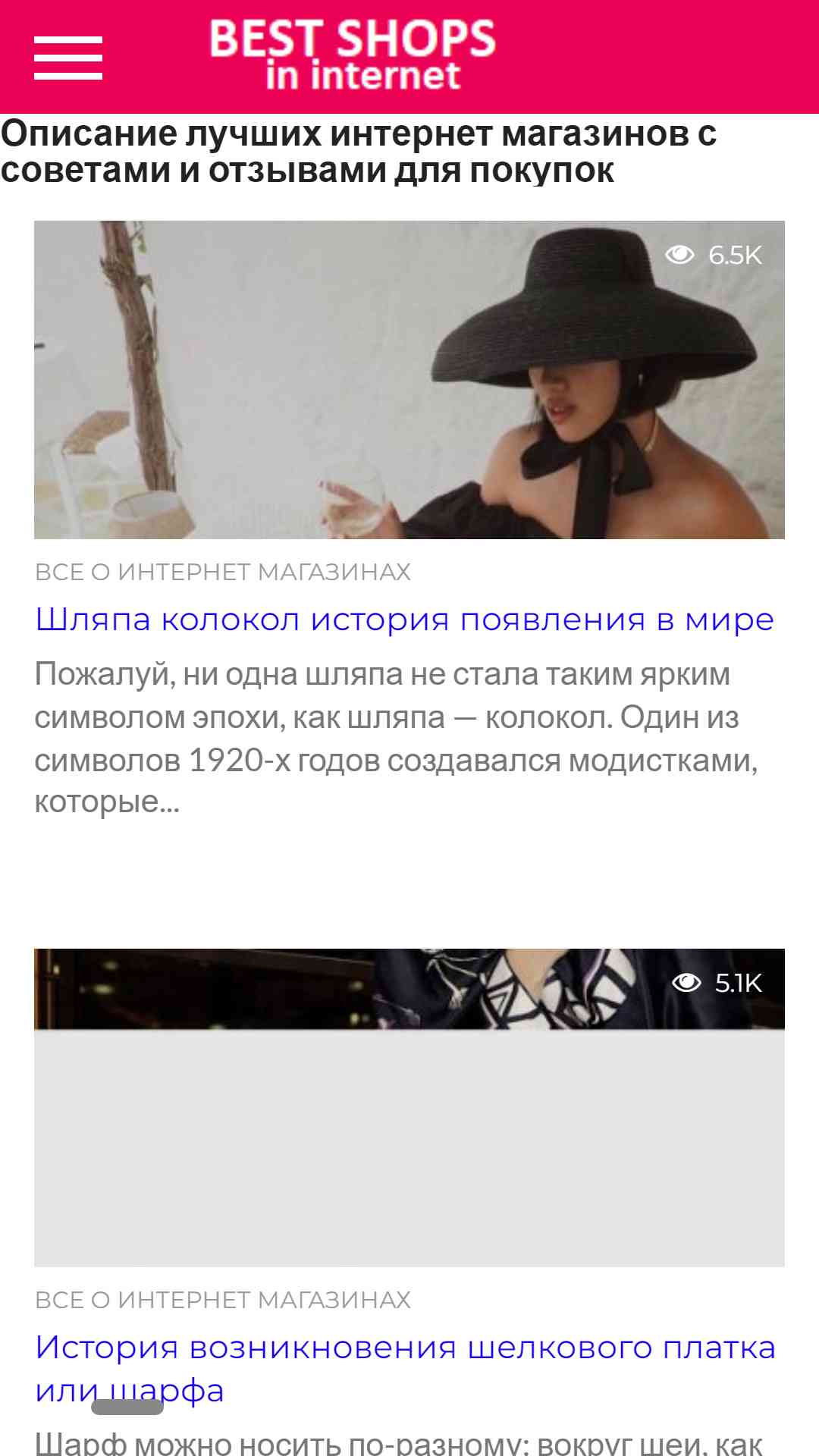Open the silk scarf article image
The image size is (819, 1456).
[409, 1107]
